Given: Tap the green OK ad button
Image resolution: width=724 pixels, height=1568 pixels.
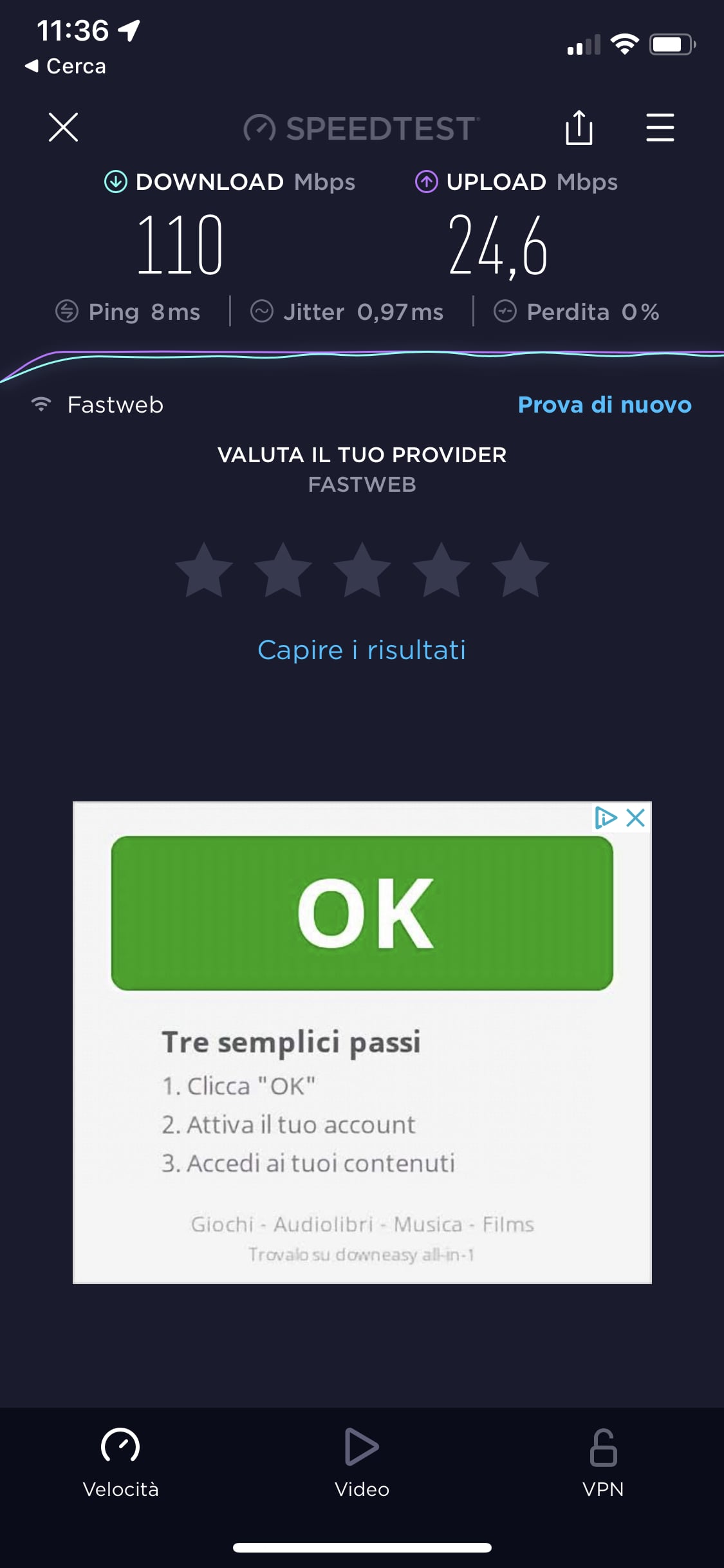Looking at the screenshot, I should click(x=362, y=913).
